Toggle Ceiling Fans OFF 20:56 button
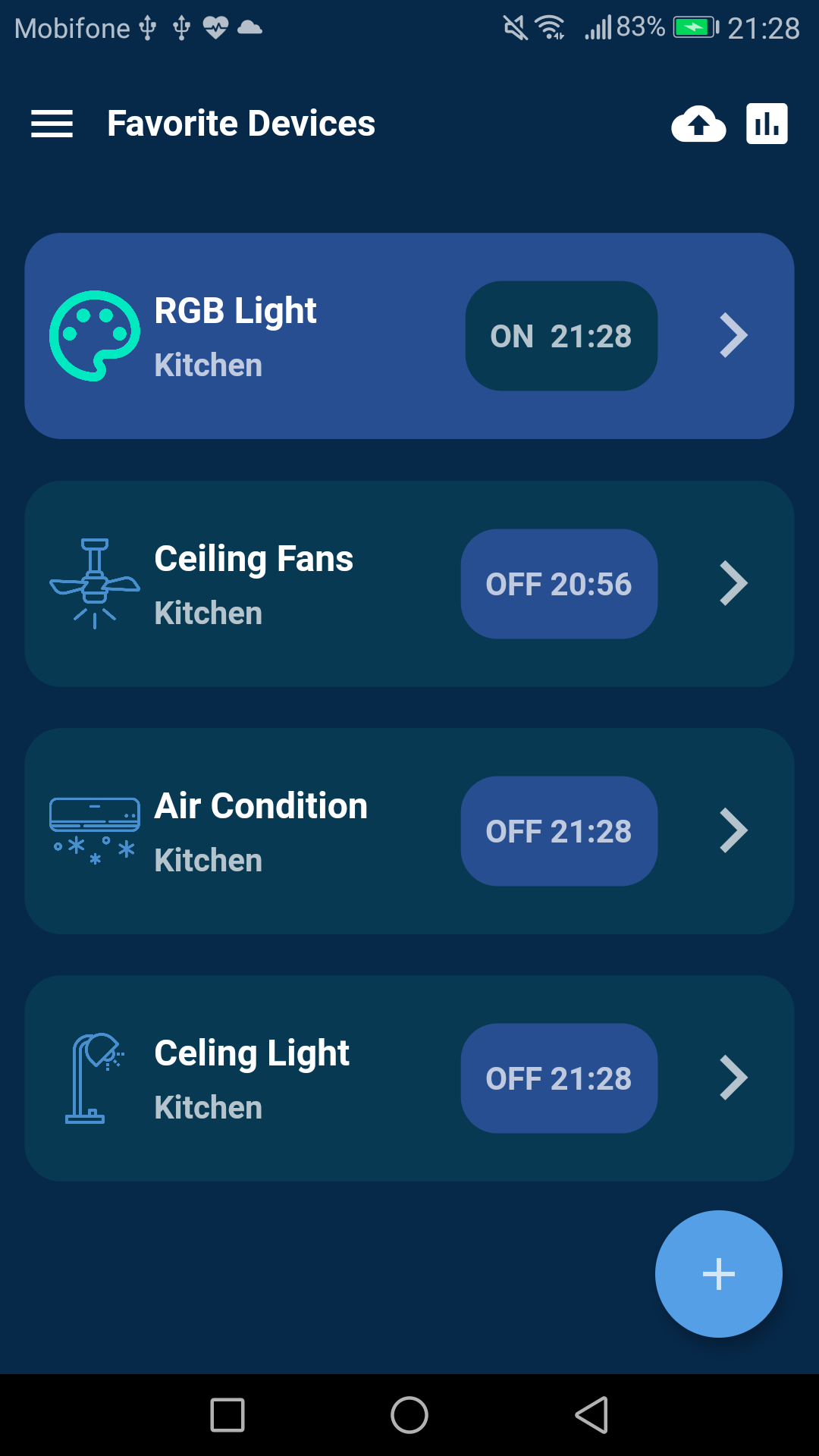Screen dimensions: 819x1456 pyautogui.click(x=559, y=584)
